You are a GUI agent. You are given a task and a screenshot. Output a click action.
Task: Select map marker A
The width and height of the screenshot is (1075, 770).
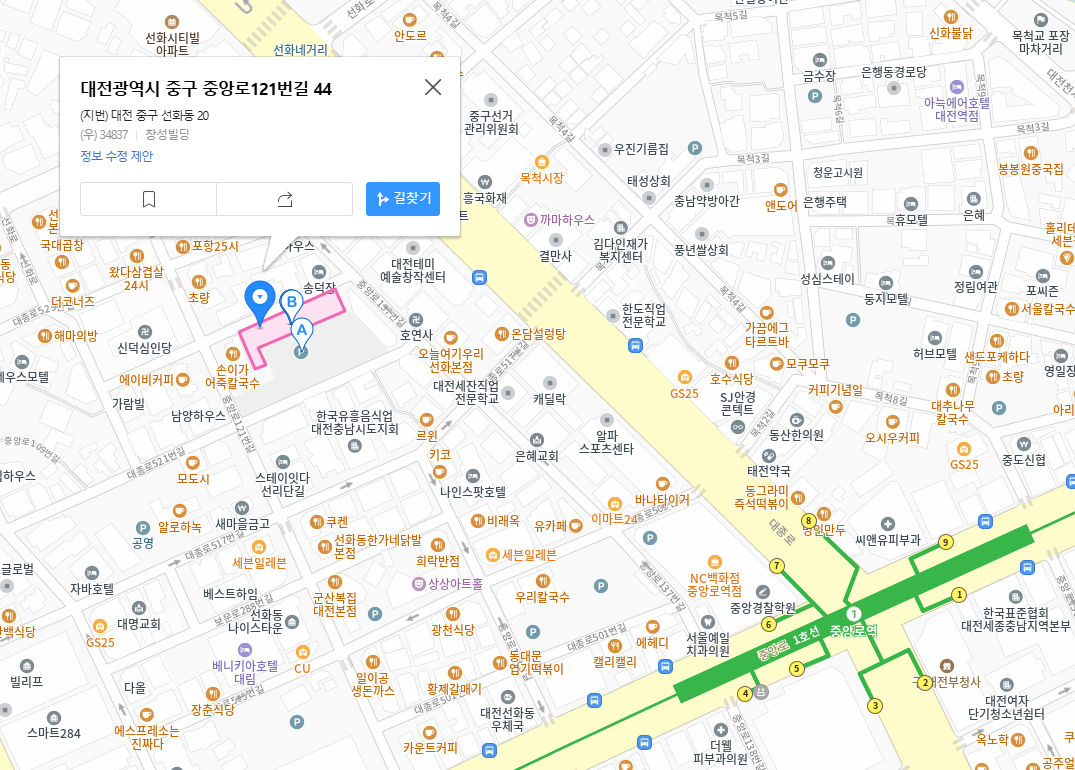[300, 329]
